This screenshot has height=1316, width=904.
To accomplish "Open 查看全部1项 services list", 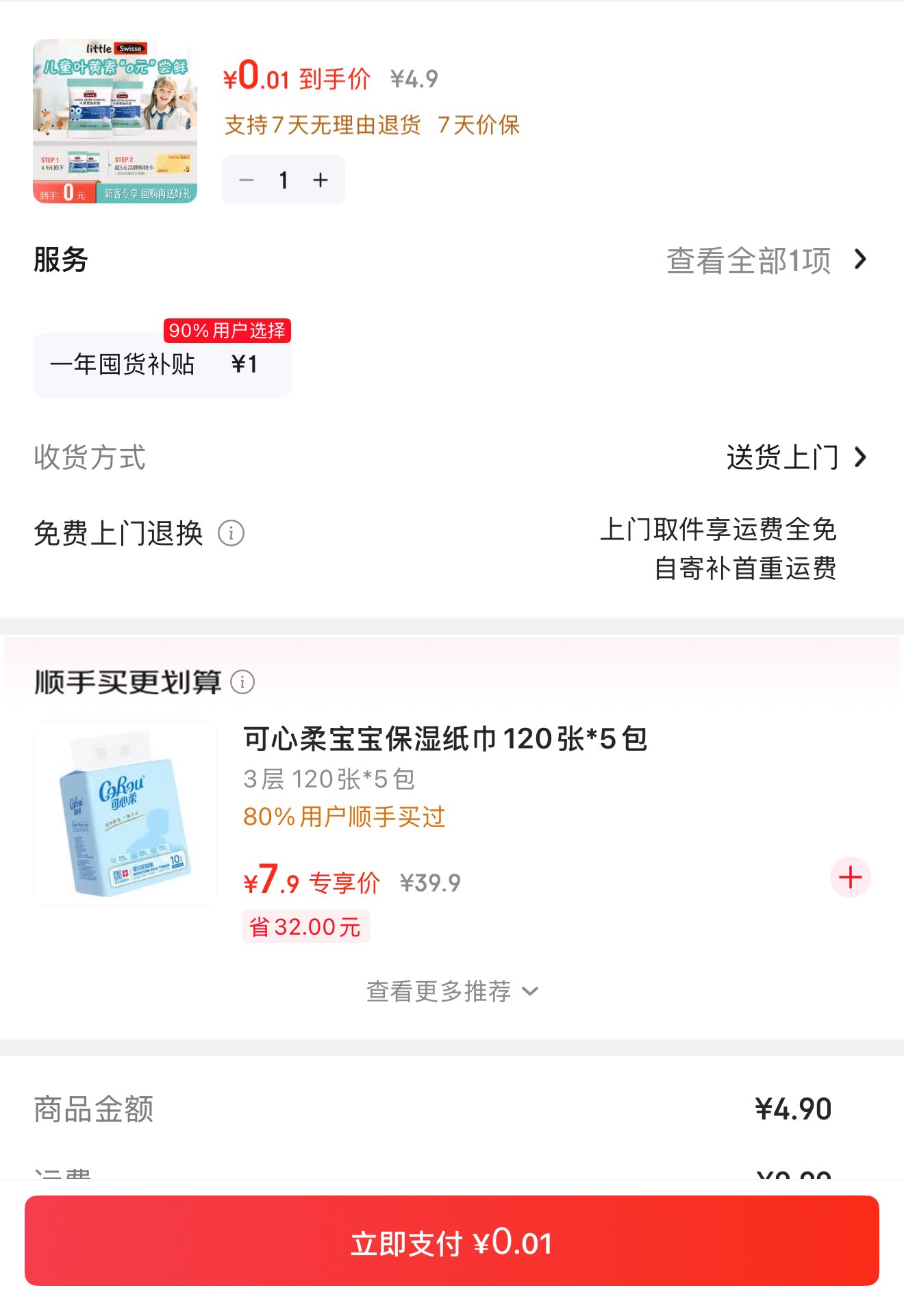I will [x=766, y=260].
